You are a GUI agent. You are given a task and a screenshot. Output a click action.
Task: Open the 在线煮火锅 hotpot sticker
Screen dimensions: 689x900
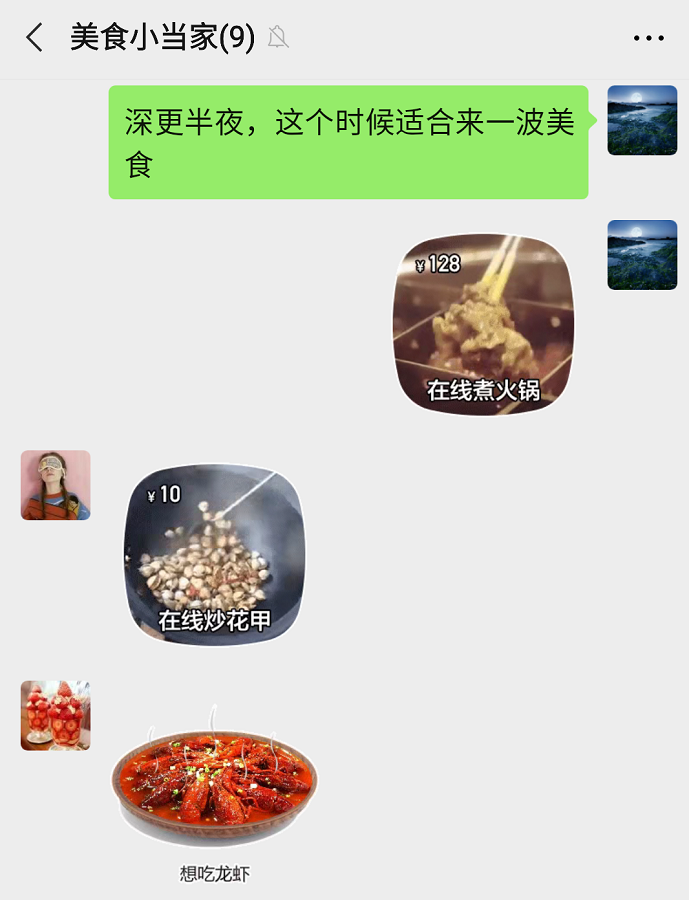483,324
